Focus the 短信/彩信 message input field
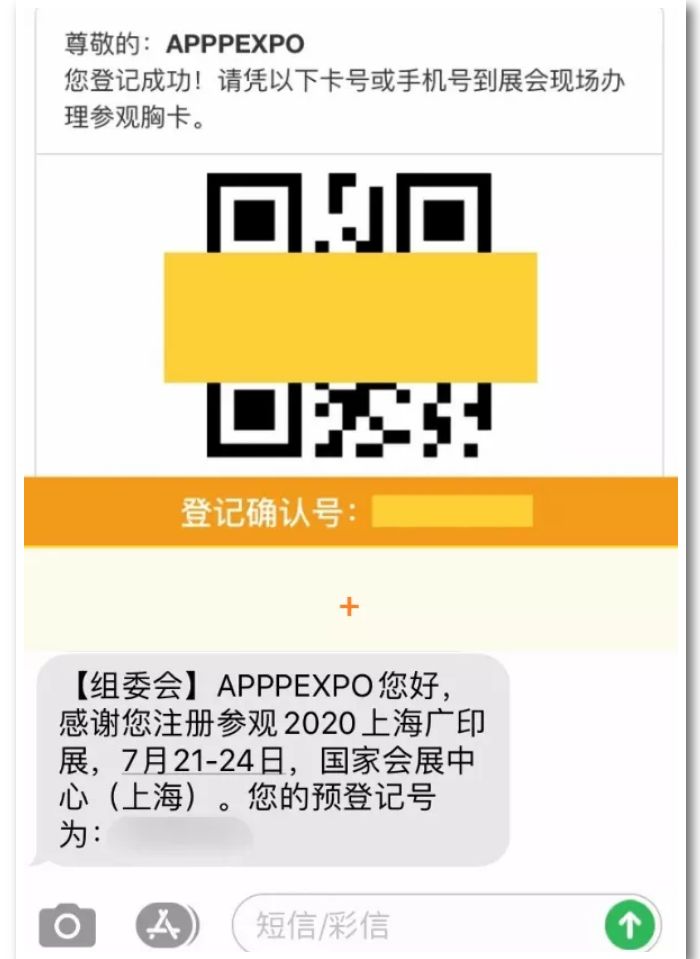The height and width of the screenshot is (959, 700). point(420,925)
